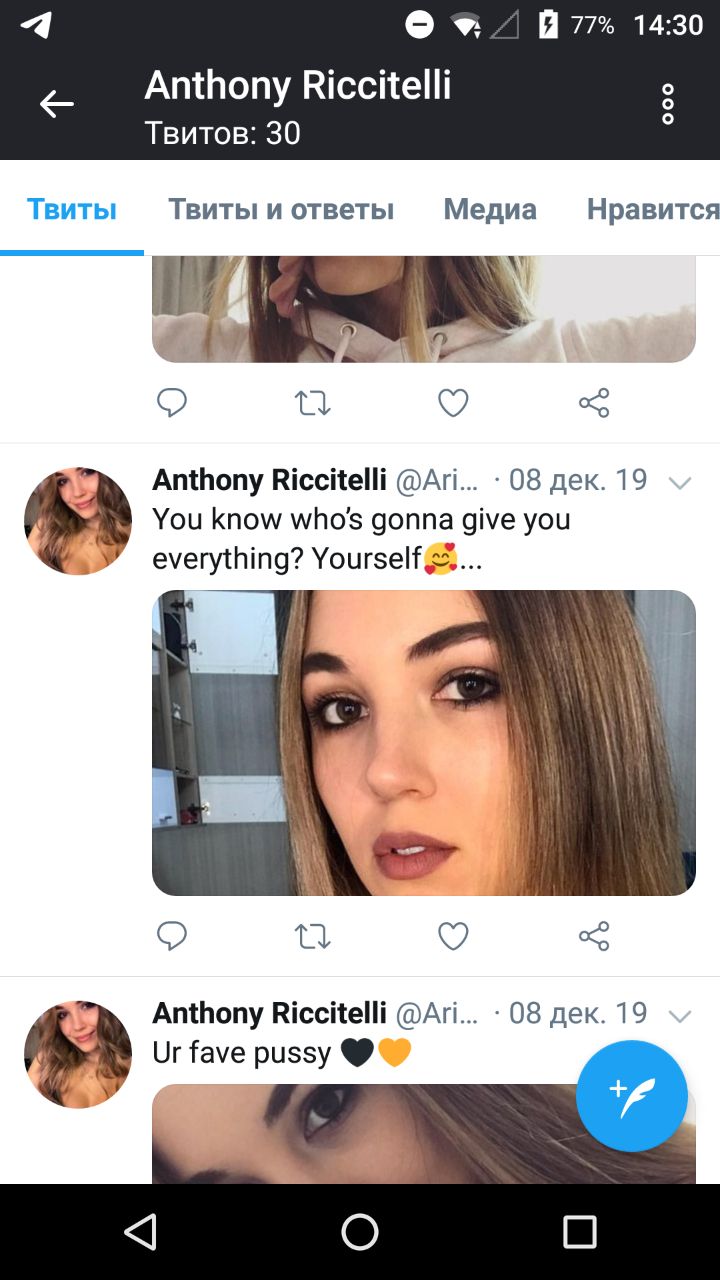Retweet the "You know who's gonna" tweet
This screenshot has width=720, height=1280.
pyautogui.click(x=312, y=936)
